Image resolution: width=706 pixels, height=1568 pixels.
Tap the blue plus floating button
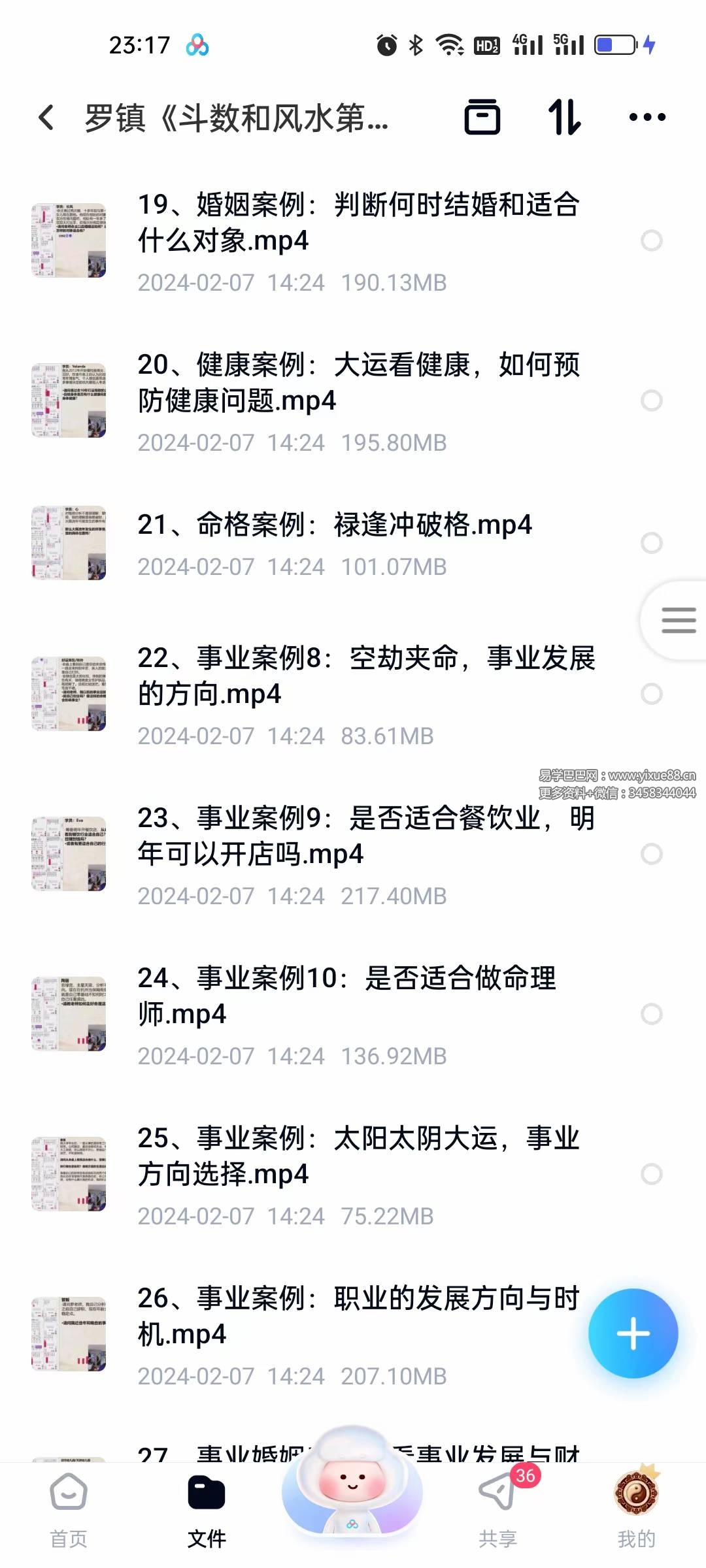pyautogui.click(x=633, y=1333)
